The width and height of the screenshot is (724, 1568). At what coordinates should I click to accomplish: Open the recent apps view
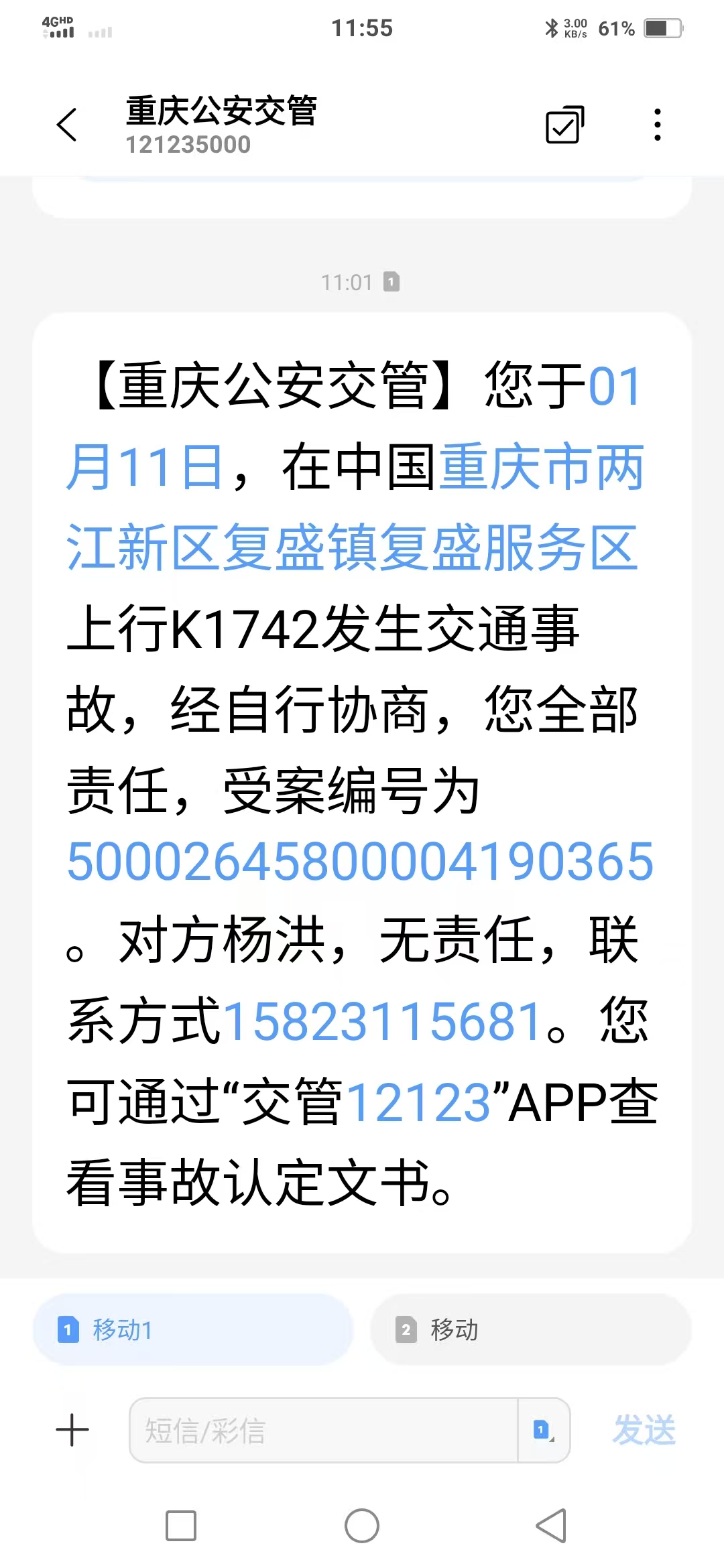[x=181, y=1526]
